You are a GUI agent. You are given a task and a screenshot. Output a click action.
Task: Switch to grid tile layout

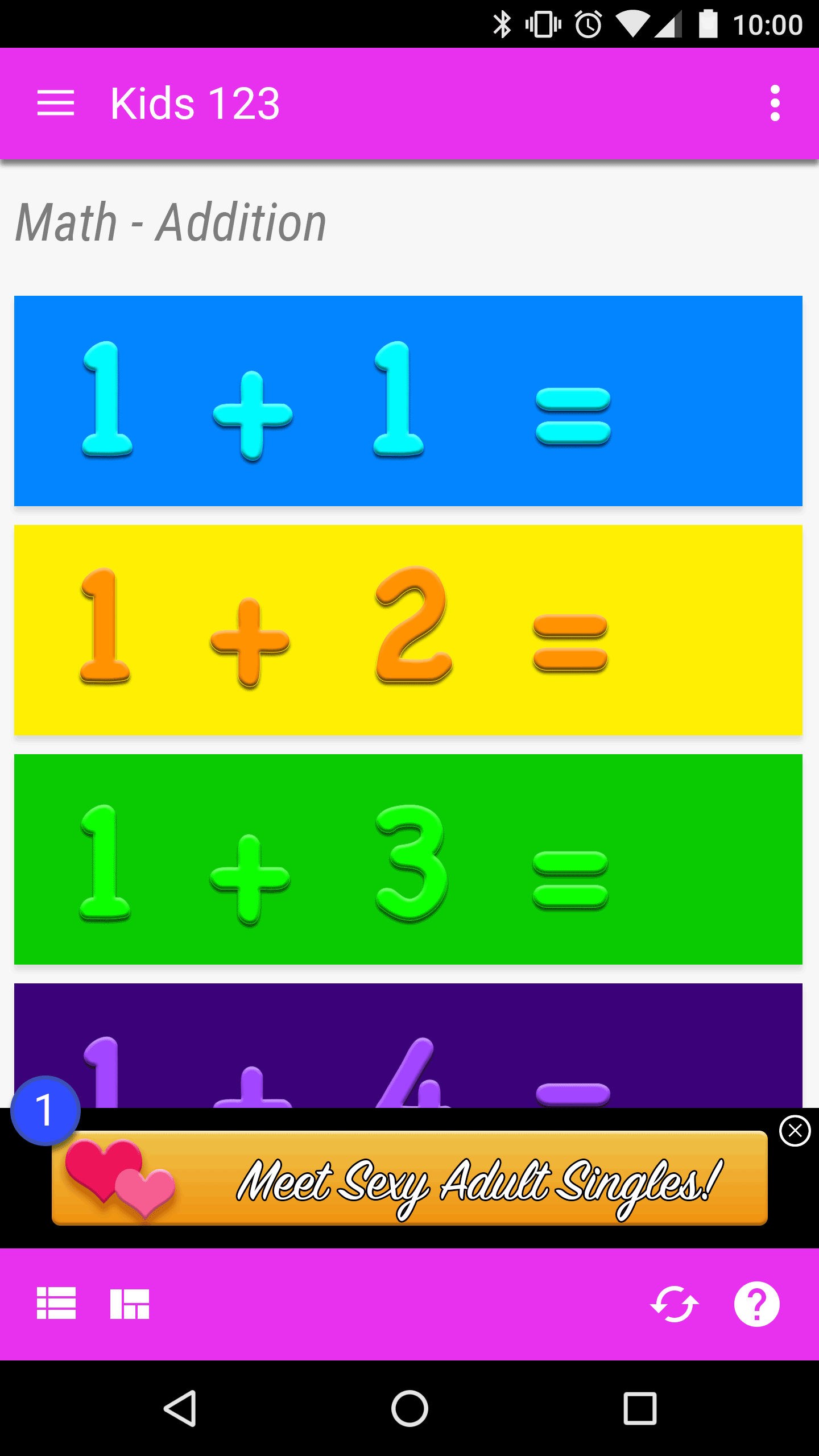tap(130, 1304)
